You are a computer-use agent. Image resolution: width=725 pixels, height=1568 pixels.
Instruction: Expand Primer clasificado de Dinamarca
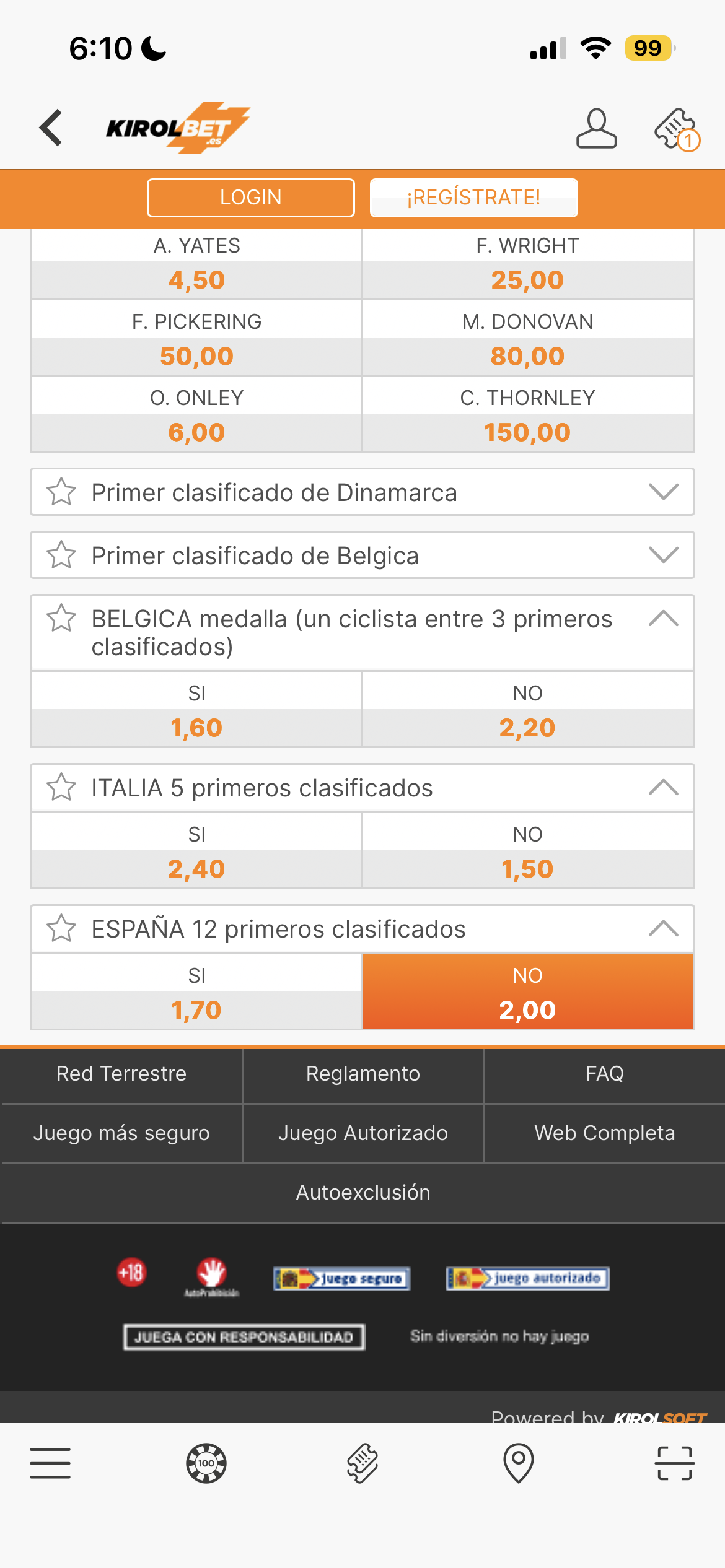(x=362, y=492)
